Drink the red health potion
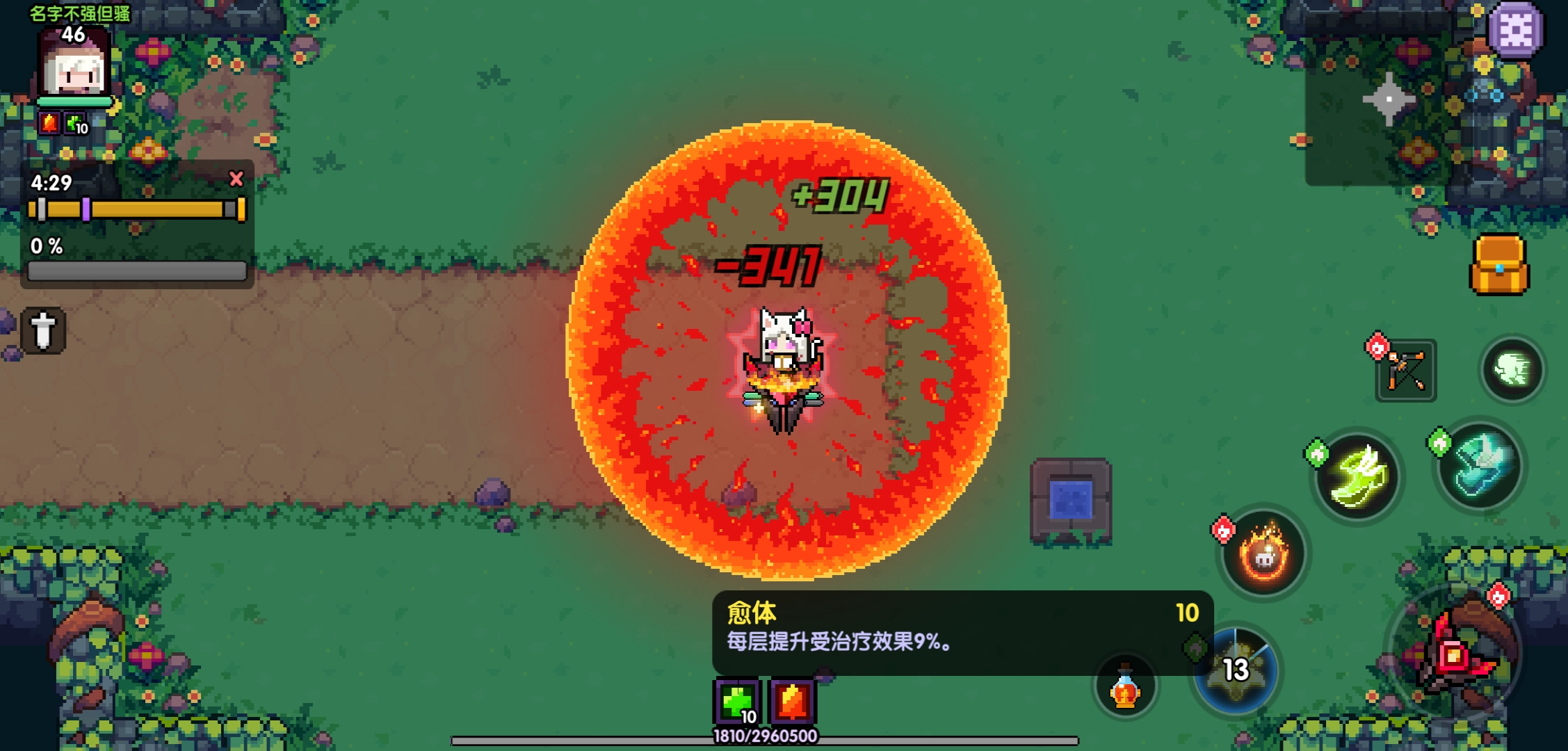Screen dimensions: 1568x751 point(1125,688)
